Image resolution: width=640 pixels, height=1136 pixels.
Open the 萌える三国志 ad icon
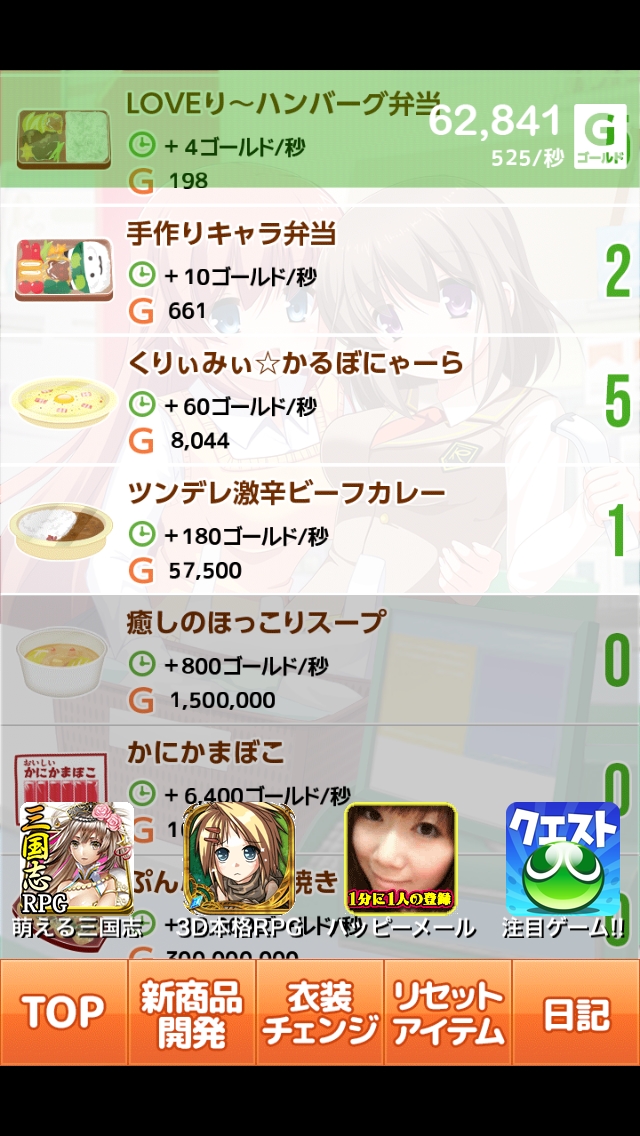click(77, 860)
